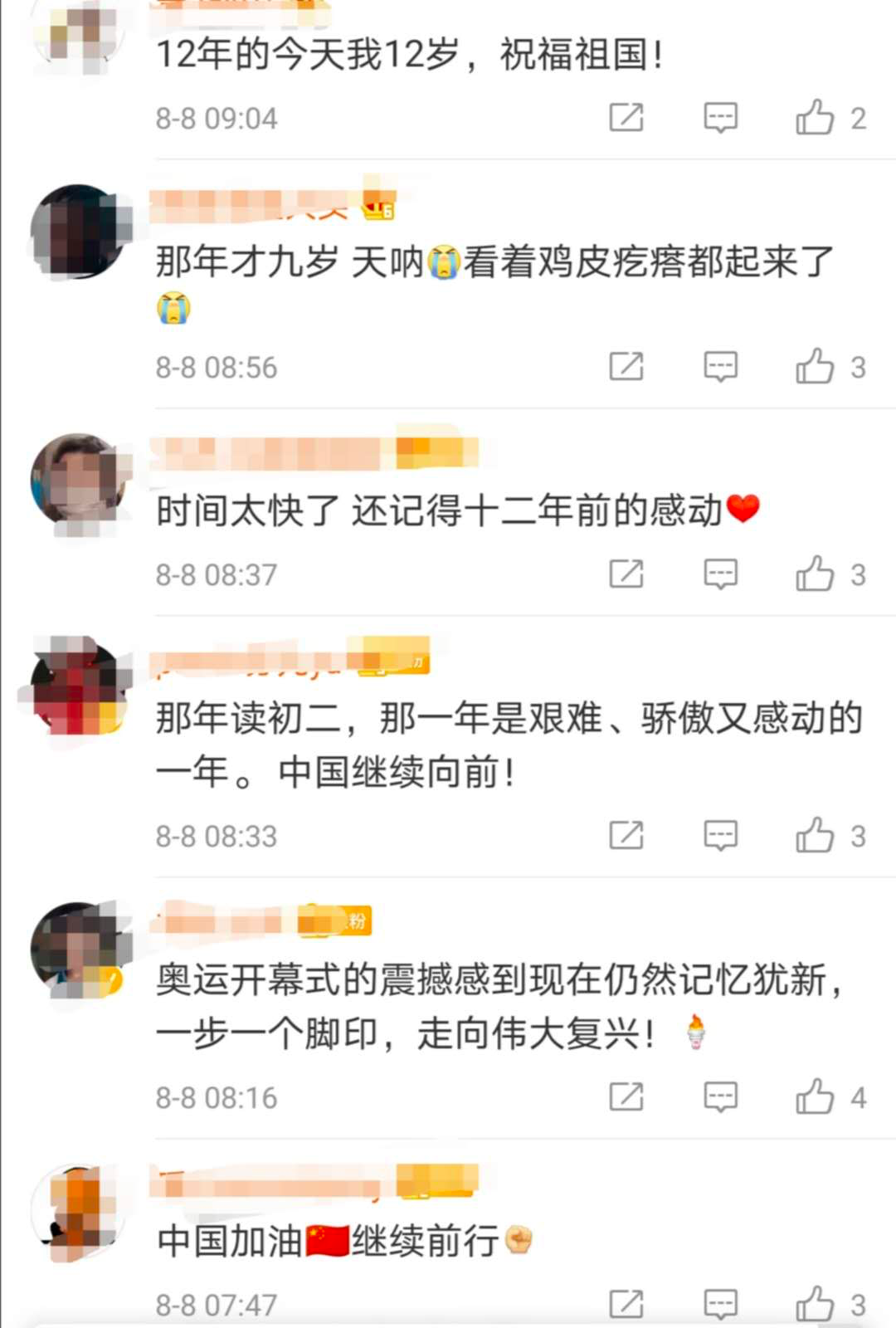Repost the comment posted at 8-8 07:47
The image size is (896, 1328).
pos(626,1304)
